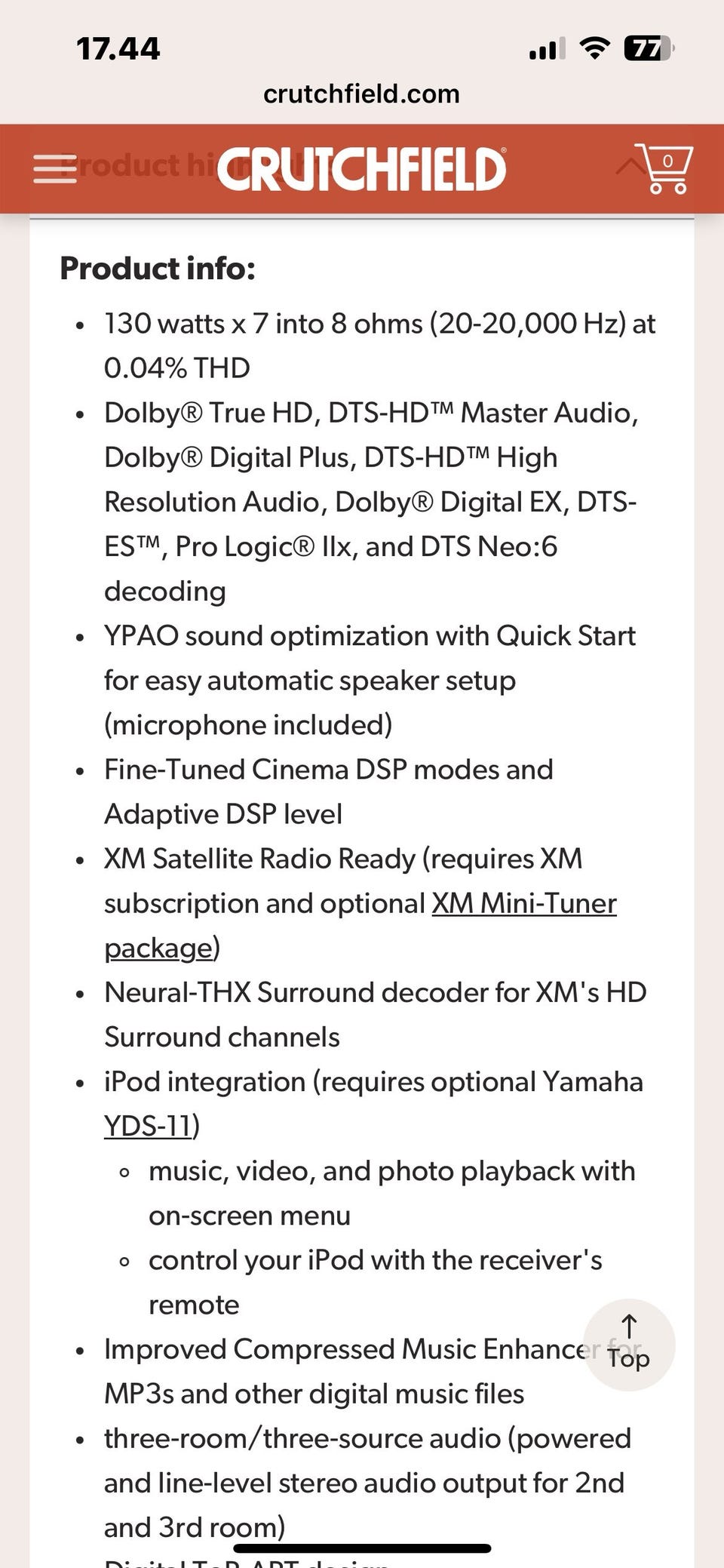
Task: Follow the YDS-11 link
Action: [x=147, y=1126]
